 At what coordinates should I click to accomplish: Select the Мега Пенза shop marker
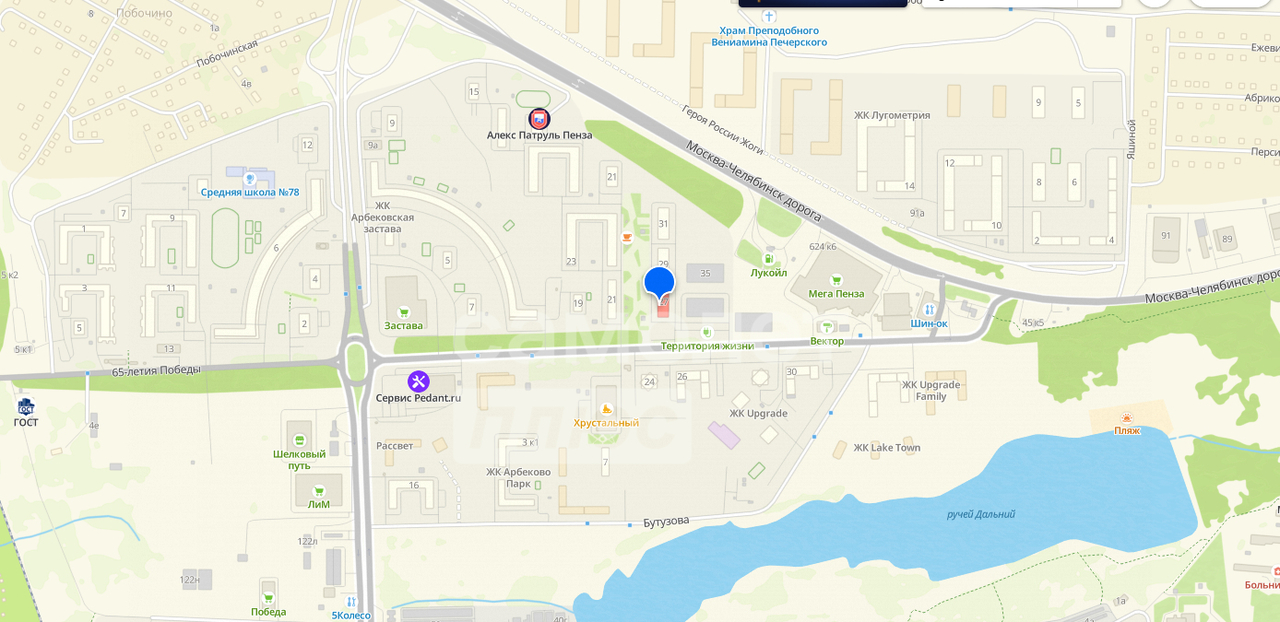click(836, 280)
